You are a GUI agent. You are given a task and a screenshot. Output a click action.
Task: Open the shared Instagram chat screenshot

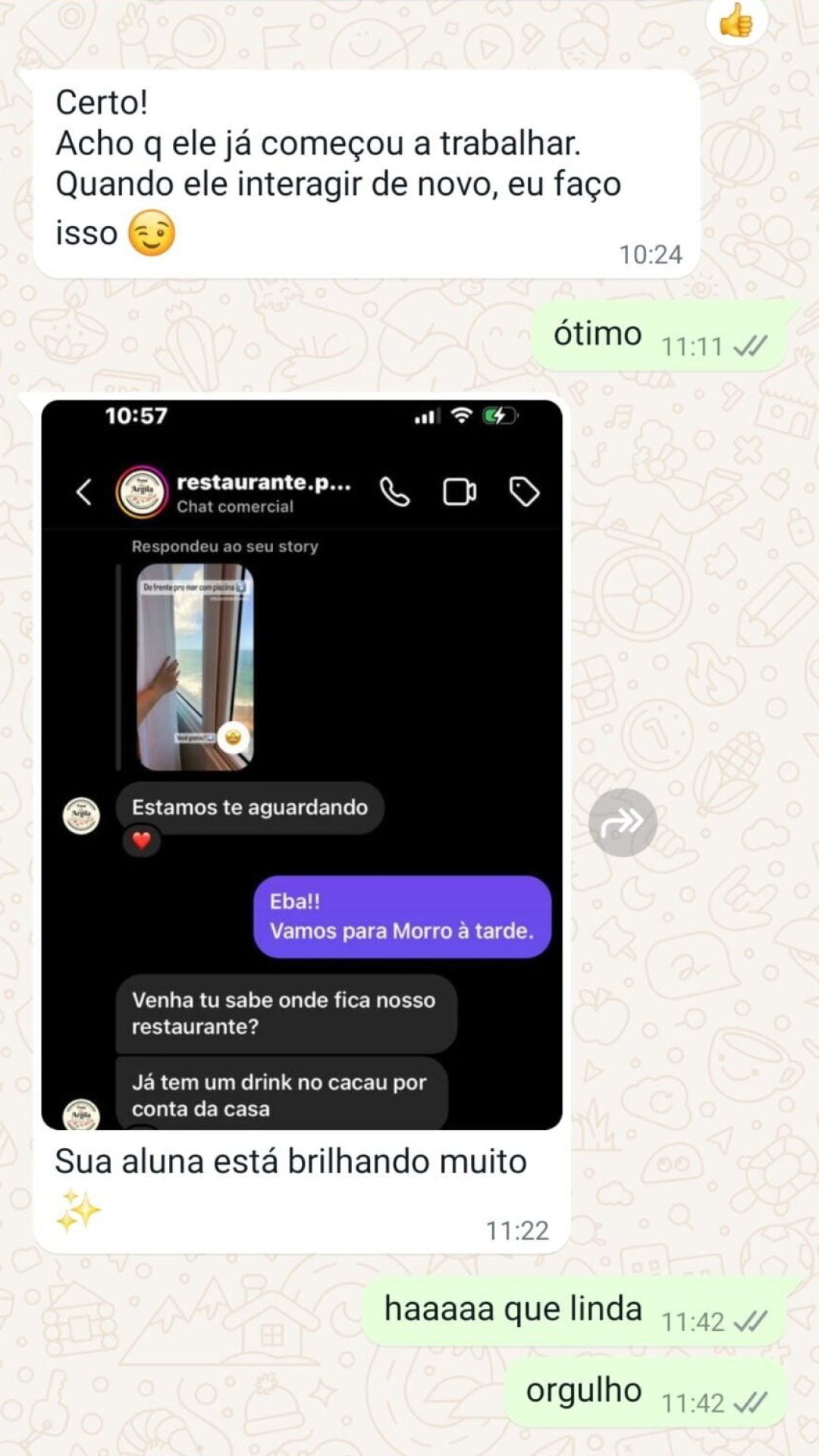coord(302,764)
